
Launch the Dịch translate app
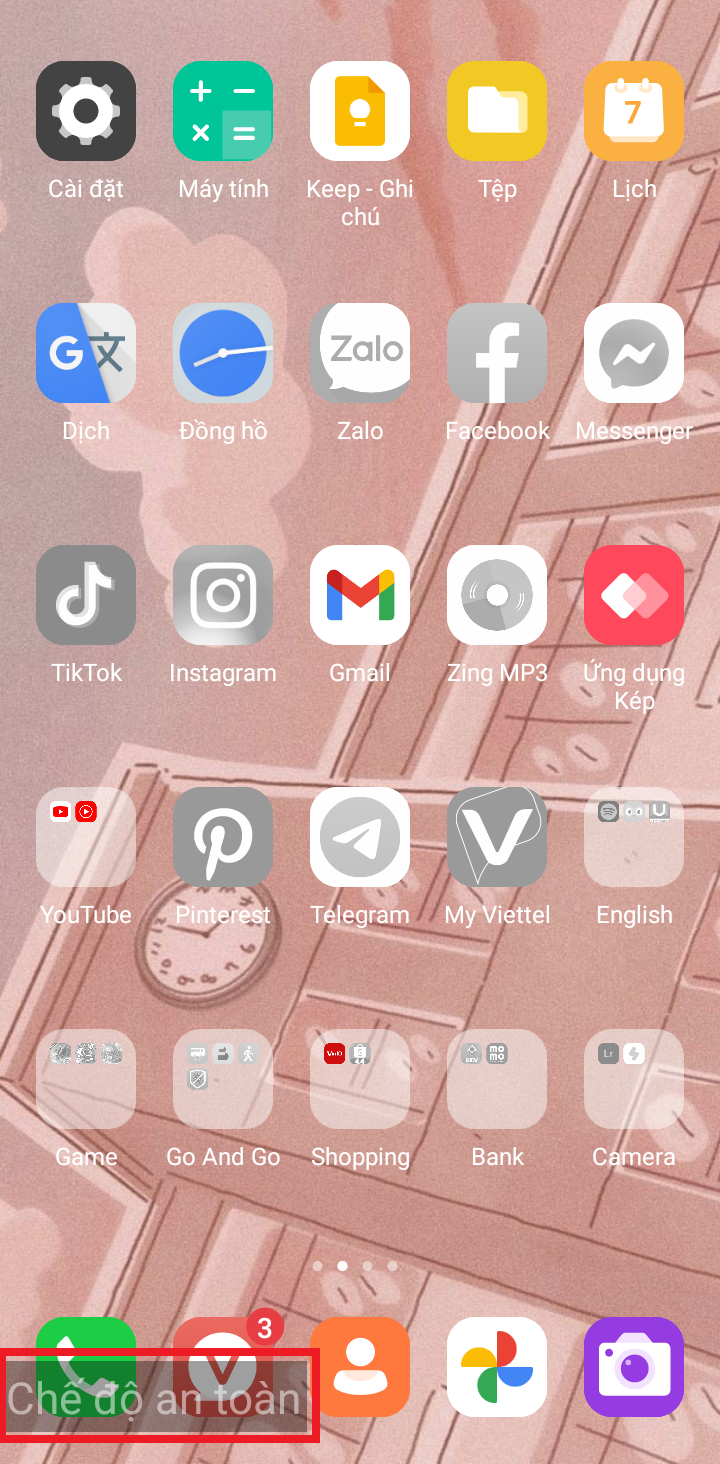tap(86, 353)
